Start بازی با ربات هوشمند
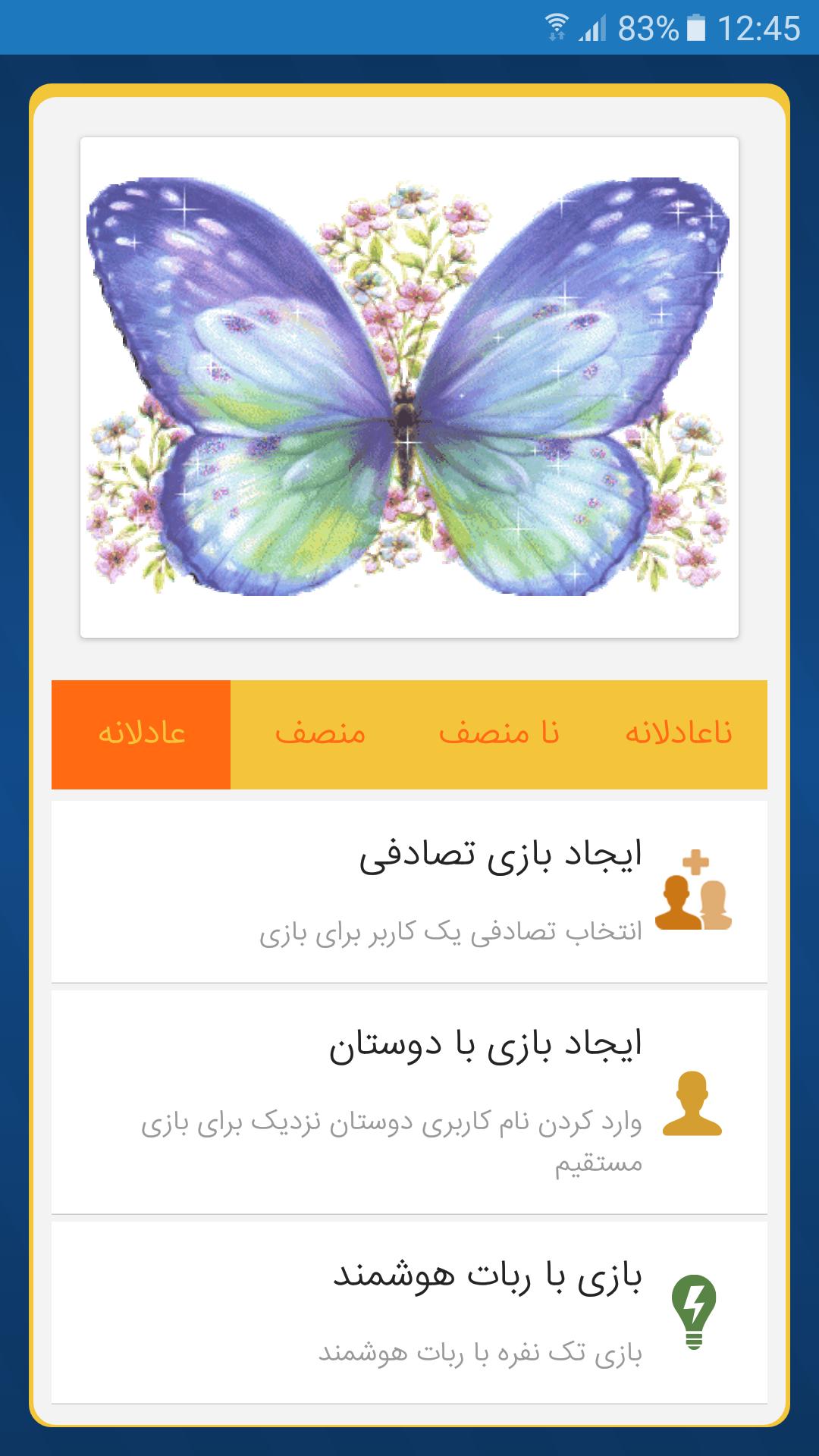This screenshot has height=1456, width=819. 409,1313
